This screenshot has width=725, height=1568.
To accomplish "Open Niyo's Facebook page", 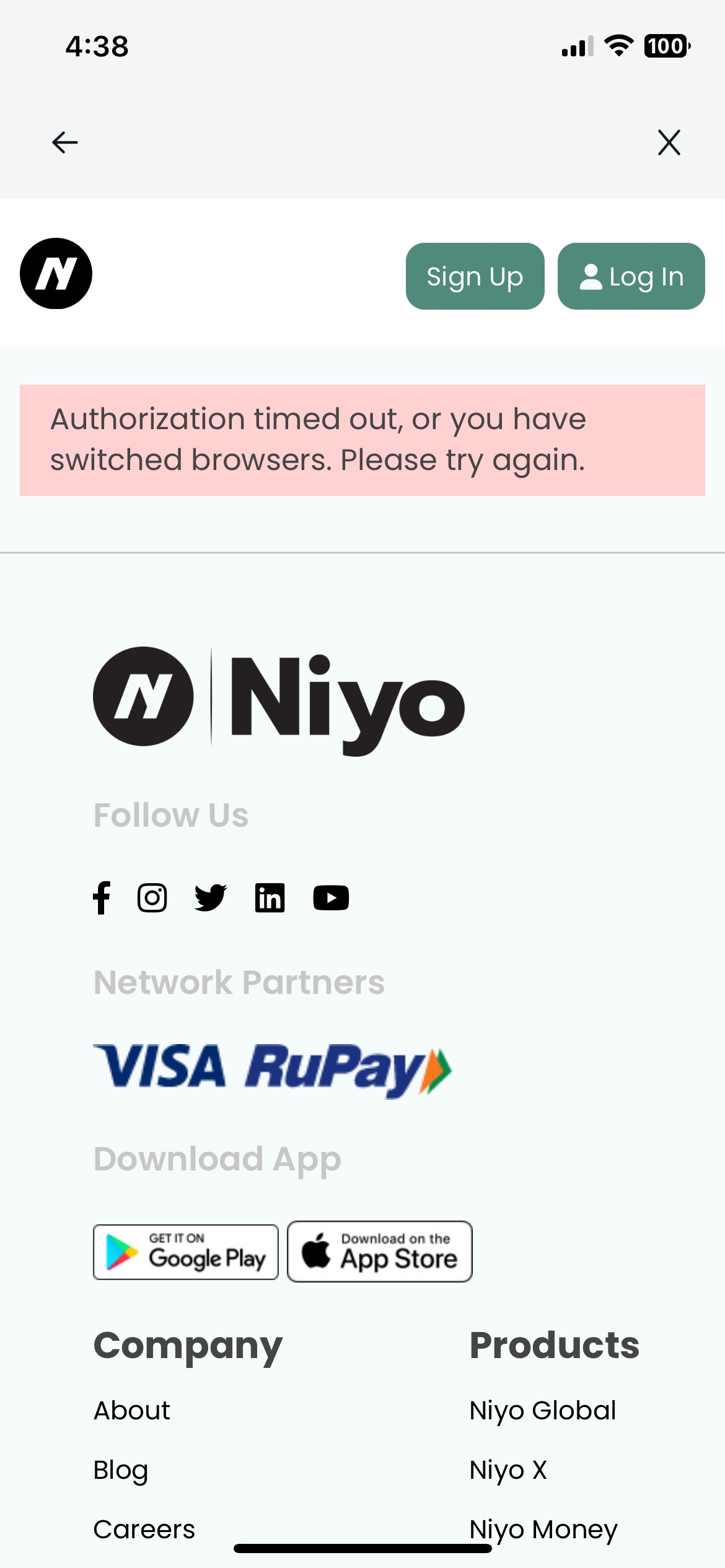I will click(x=102, y=897).
